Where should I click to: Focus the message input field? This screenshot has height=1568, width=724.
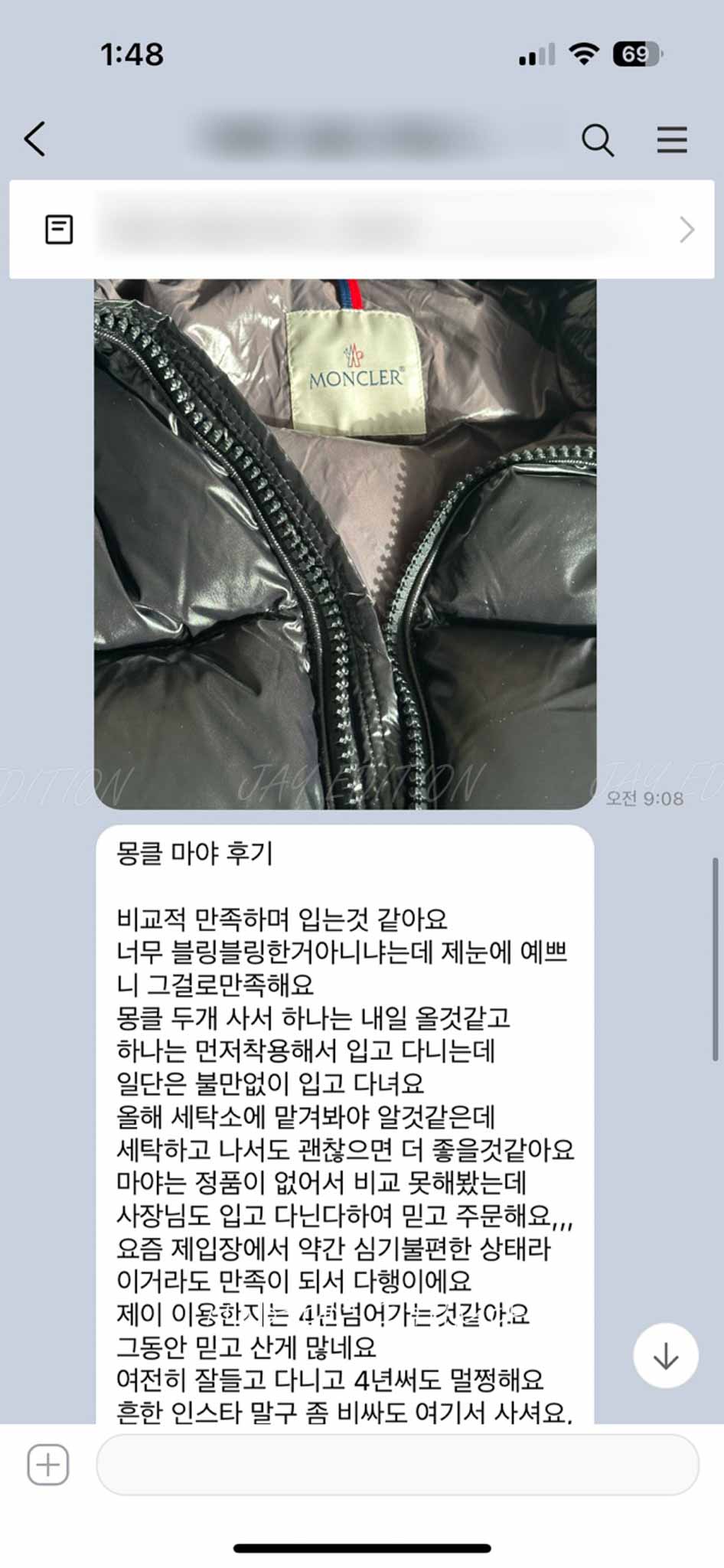coord(397,1465)
